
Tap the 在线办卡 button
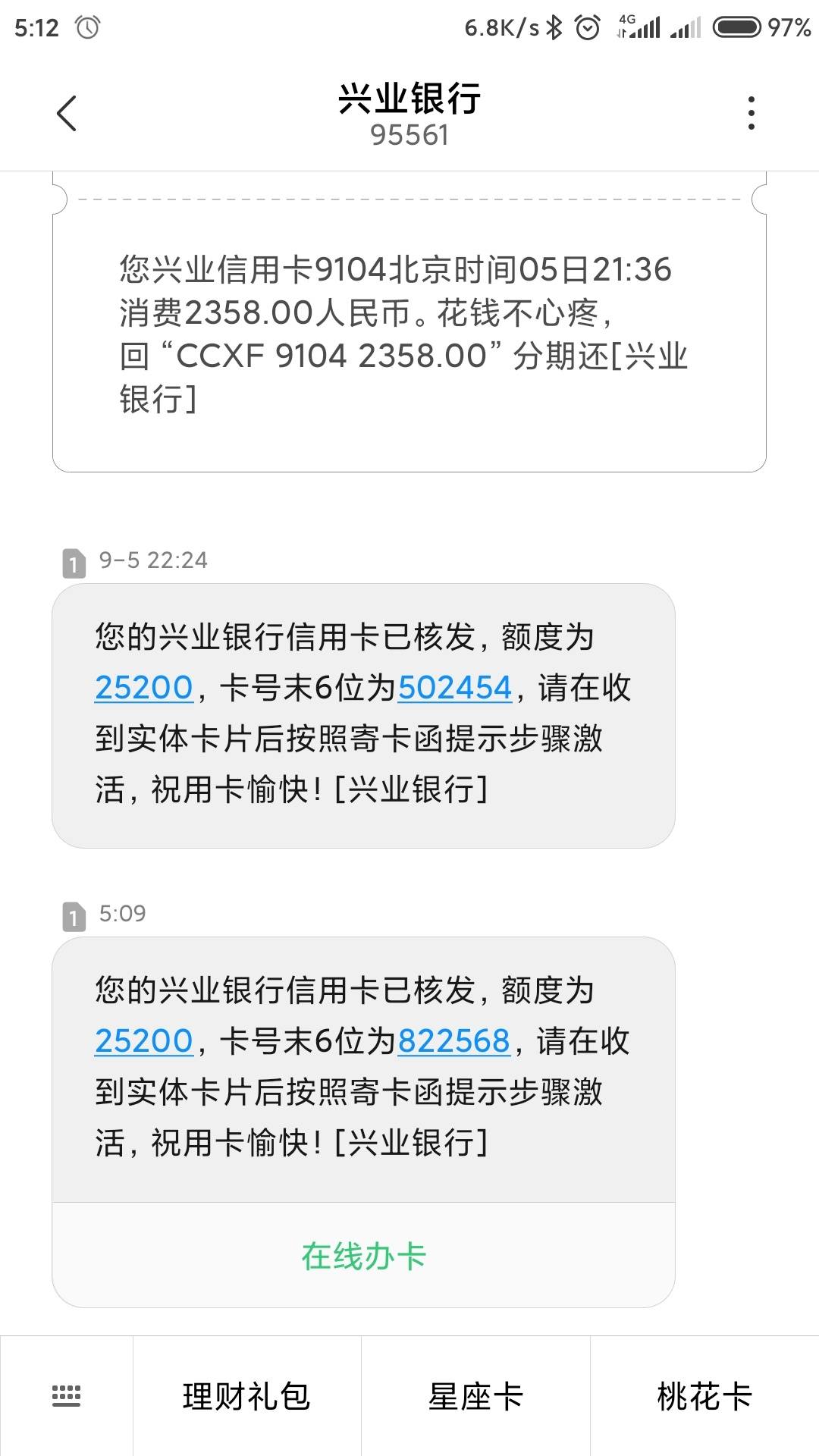click(363, 1255)
